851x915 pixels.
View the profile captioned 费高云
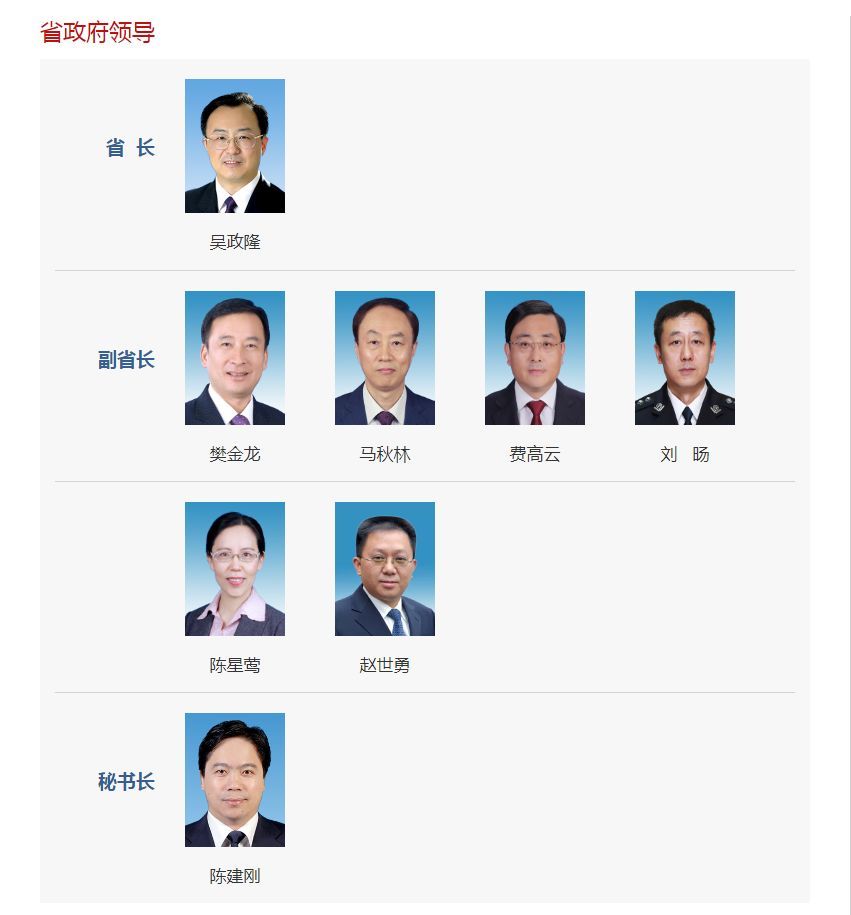[x=535, y=358]
